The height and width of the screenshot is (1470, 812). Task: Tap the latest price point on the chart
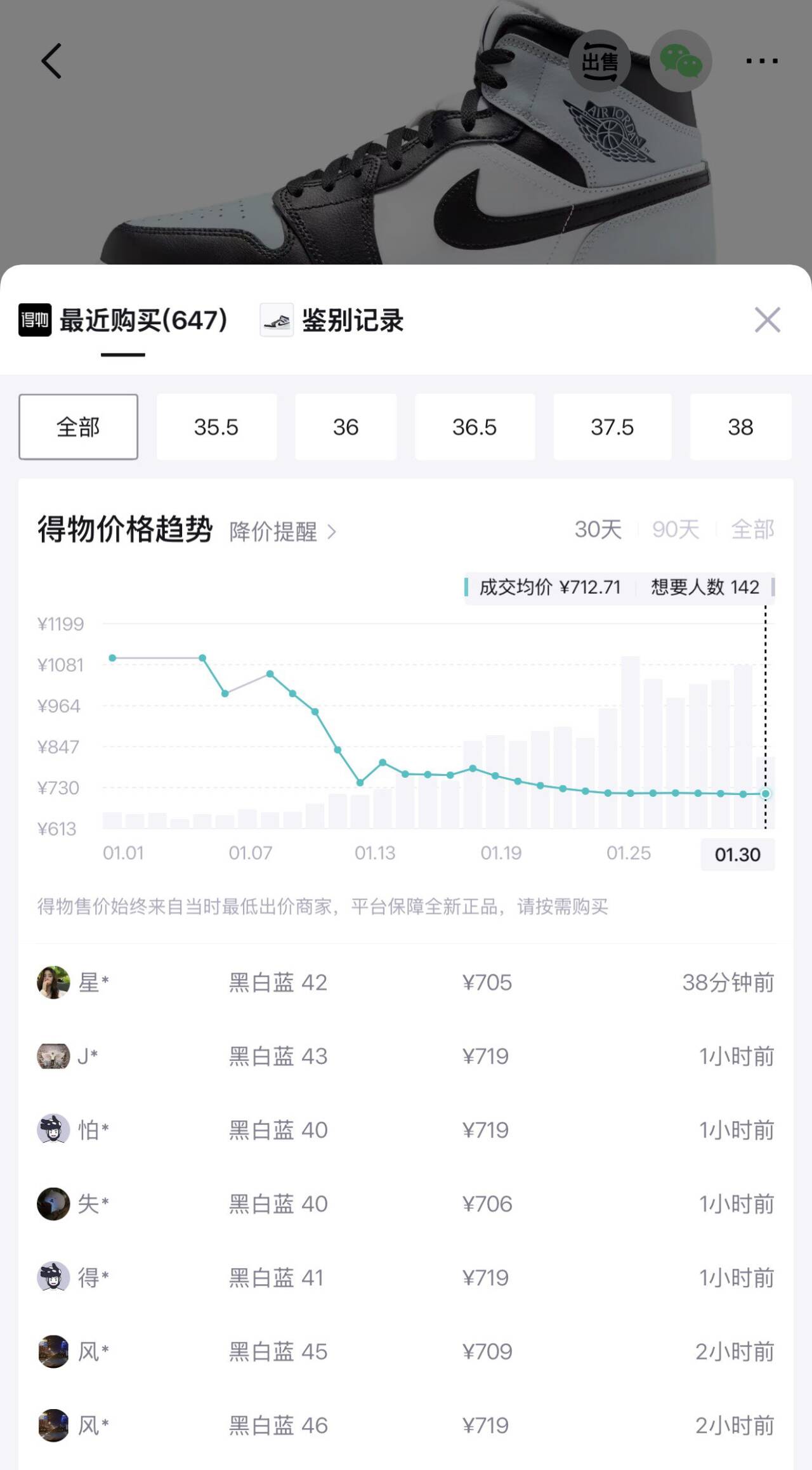[x=765, y=792]
